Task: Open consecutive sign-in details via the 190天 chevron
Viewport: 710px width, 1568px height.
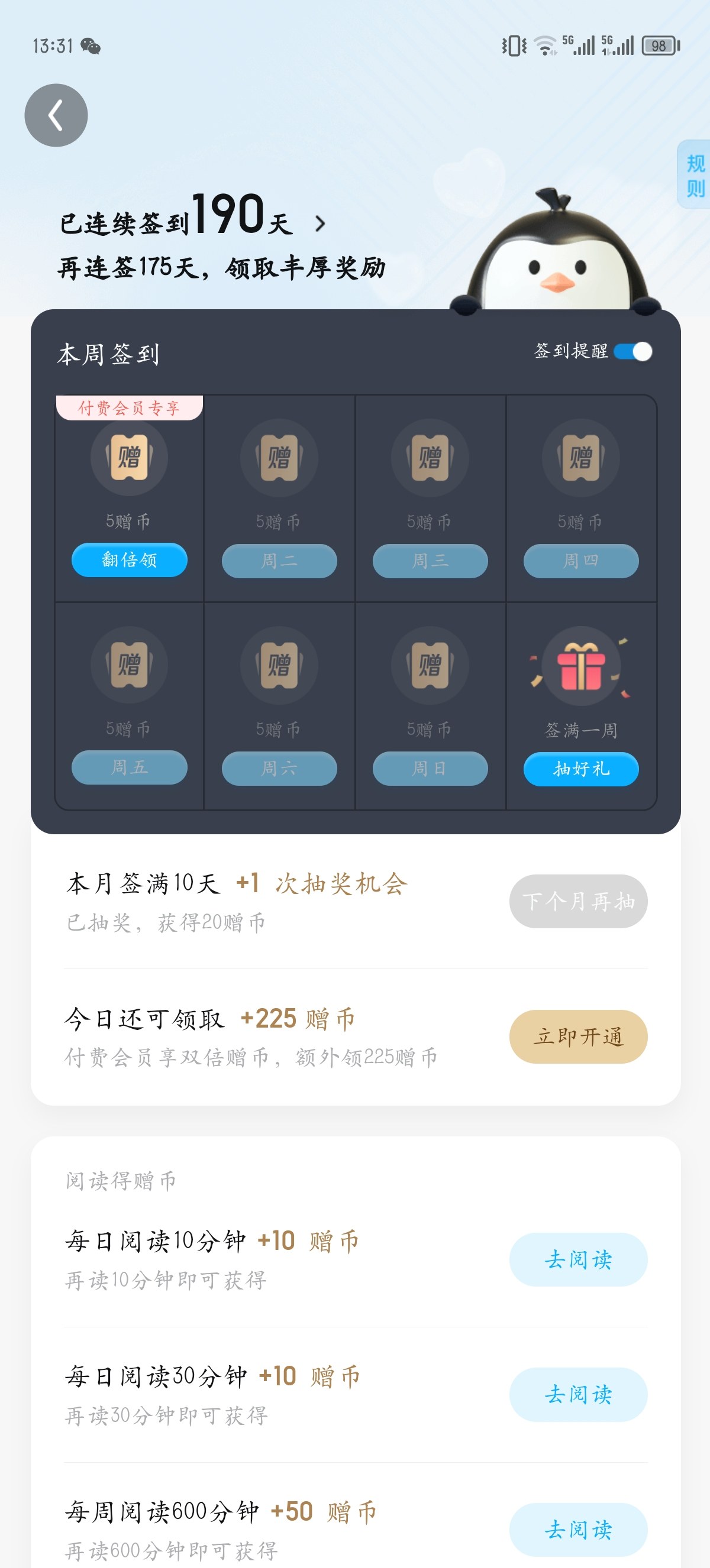Action: click(x=320, y=223)
